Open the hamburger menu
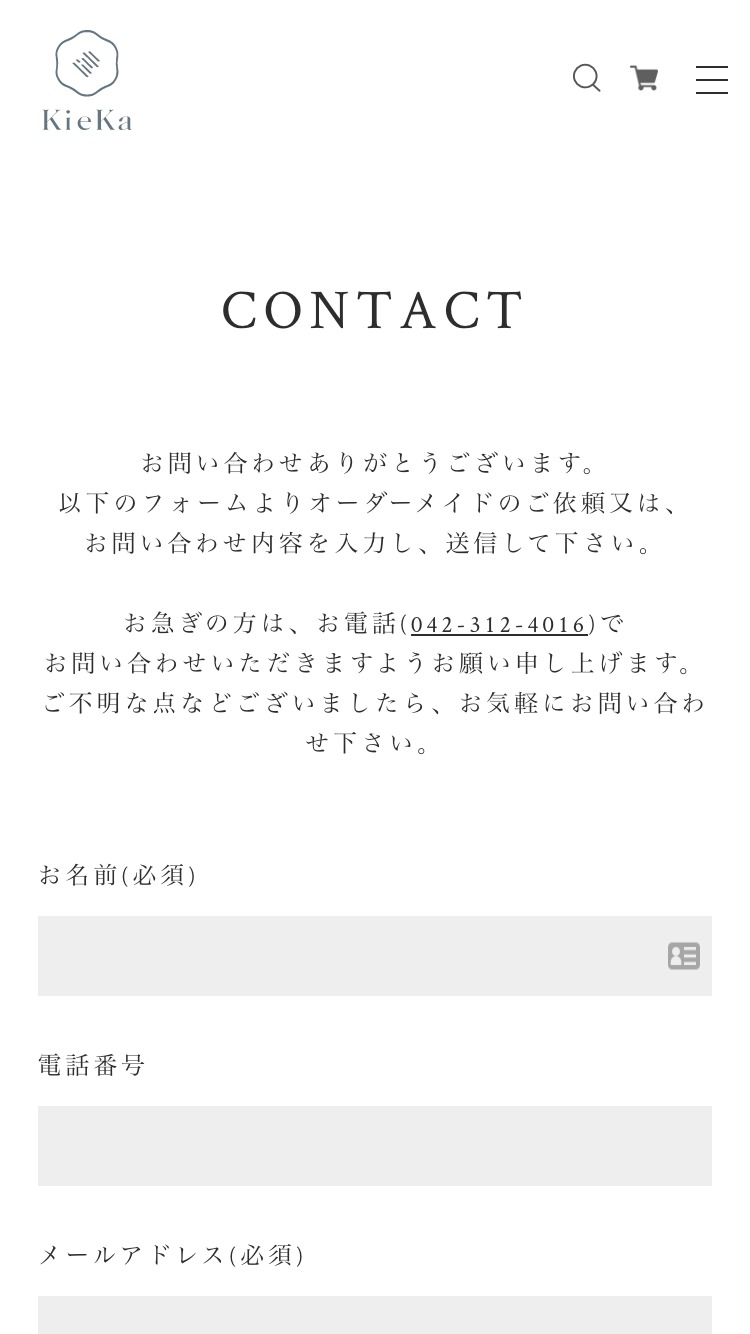 click(712, 80)
